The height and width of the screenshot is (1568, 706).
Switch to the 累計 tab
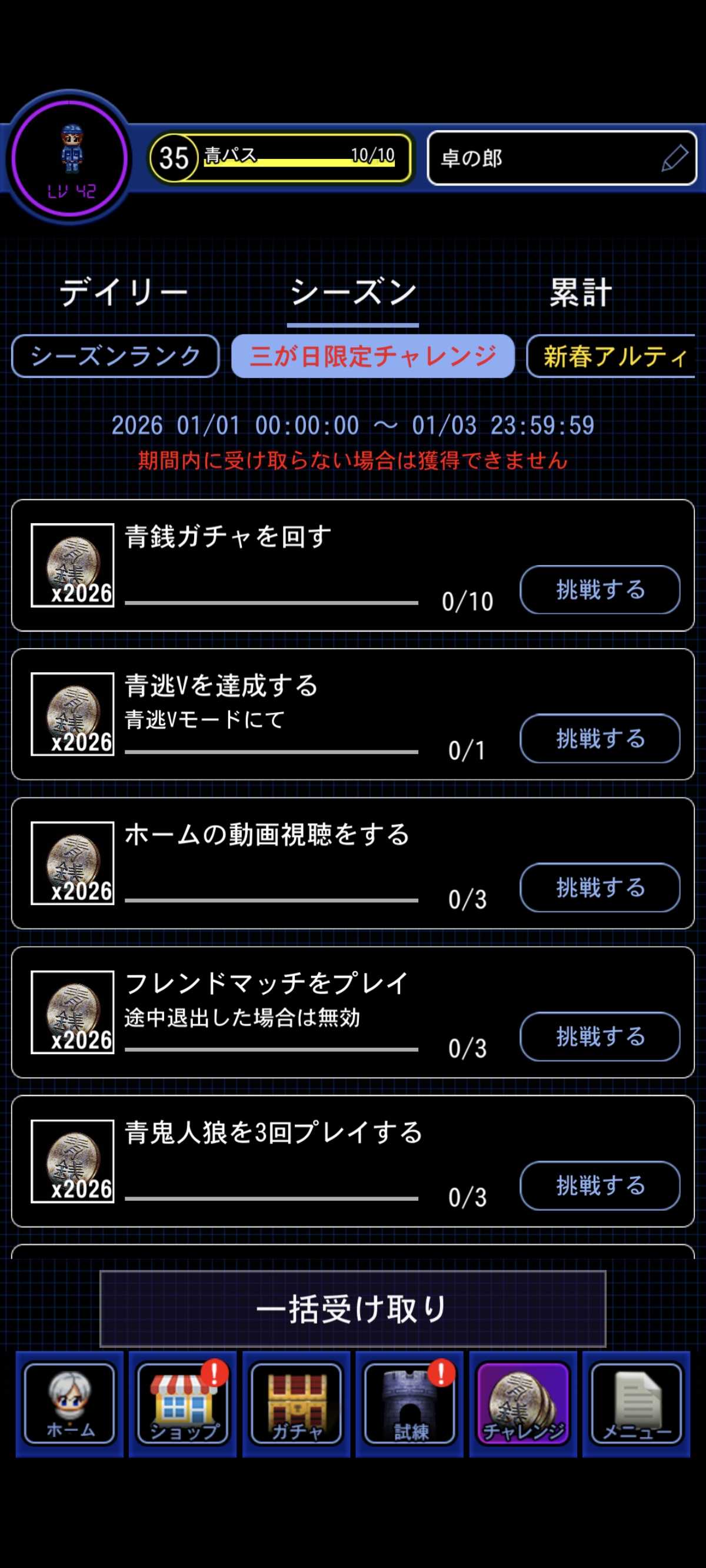[581, 293]
